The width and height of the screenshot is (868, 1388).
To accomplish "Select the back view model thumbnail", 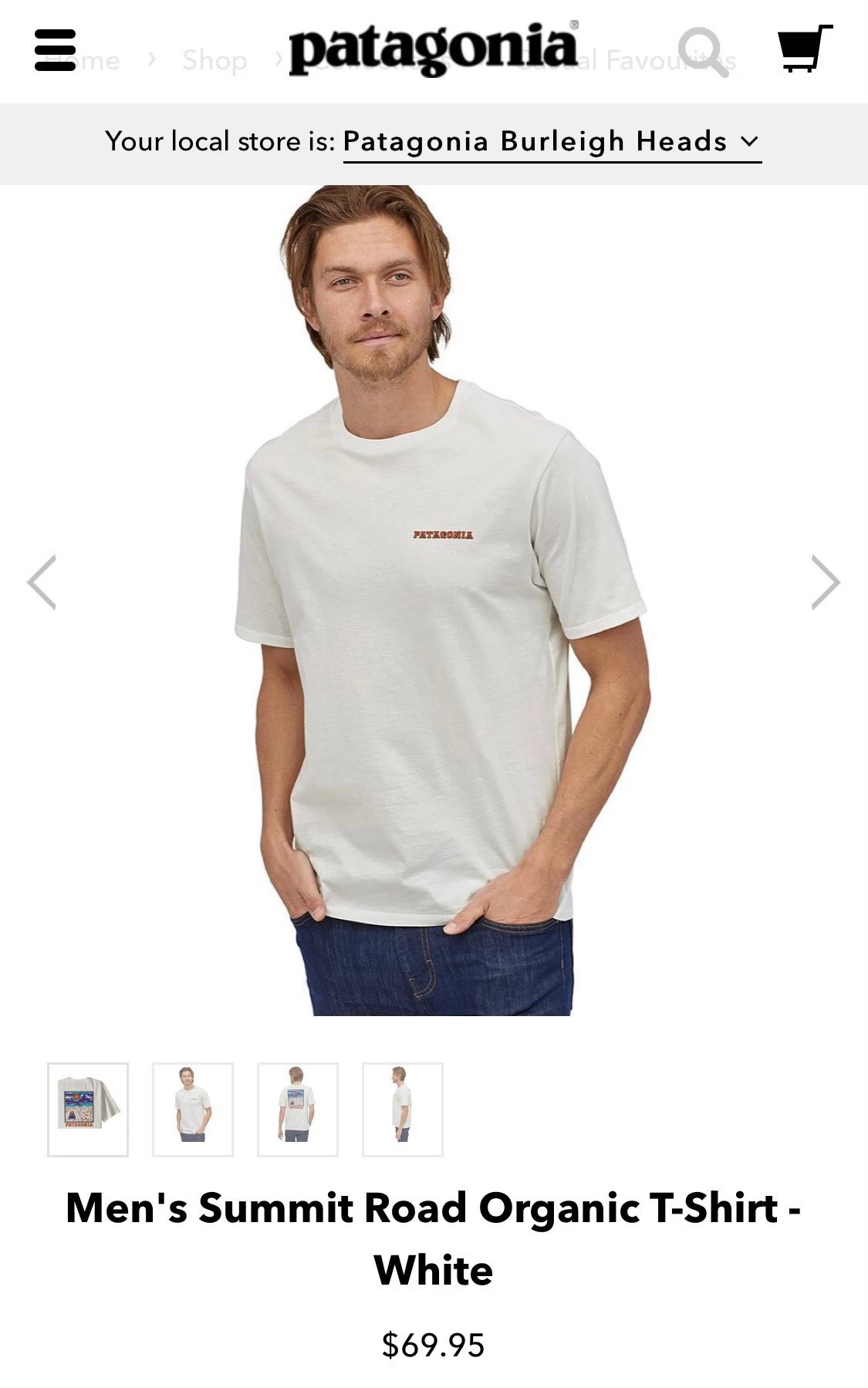I will [298, 1109].
